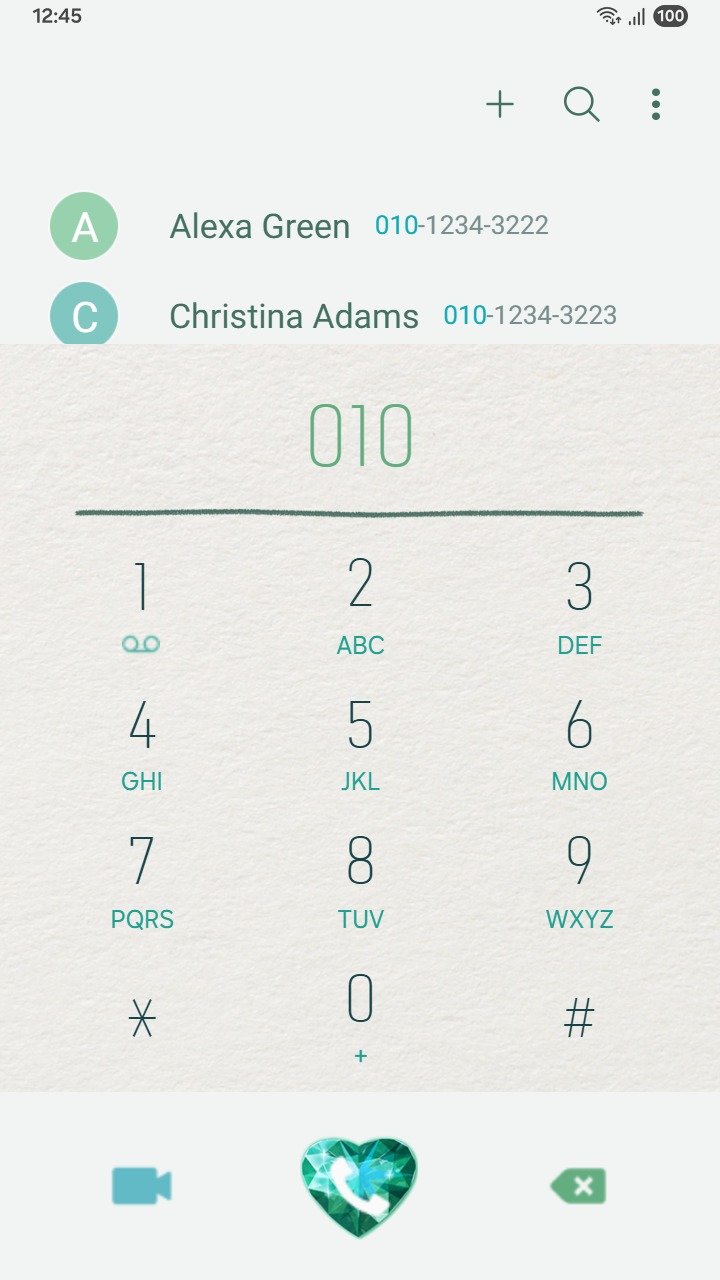
Task: Tap the plus icon to add contact
Action: (x=500, y=104)
